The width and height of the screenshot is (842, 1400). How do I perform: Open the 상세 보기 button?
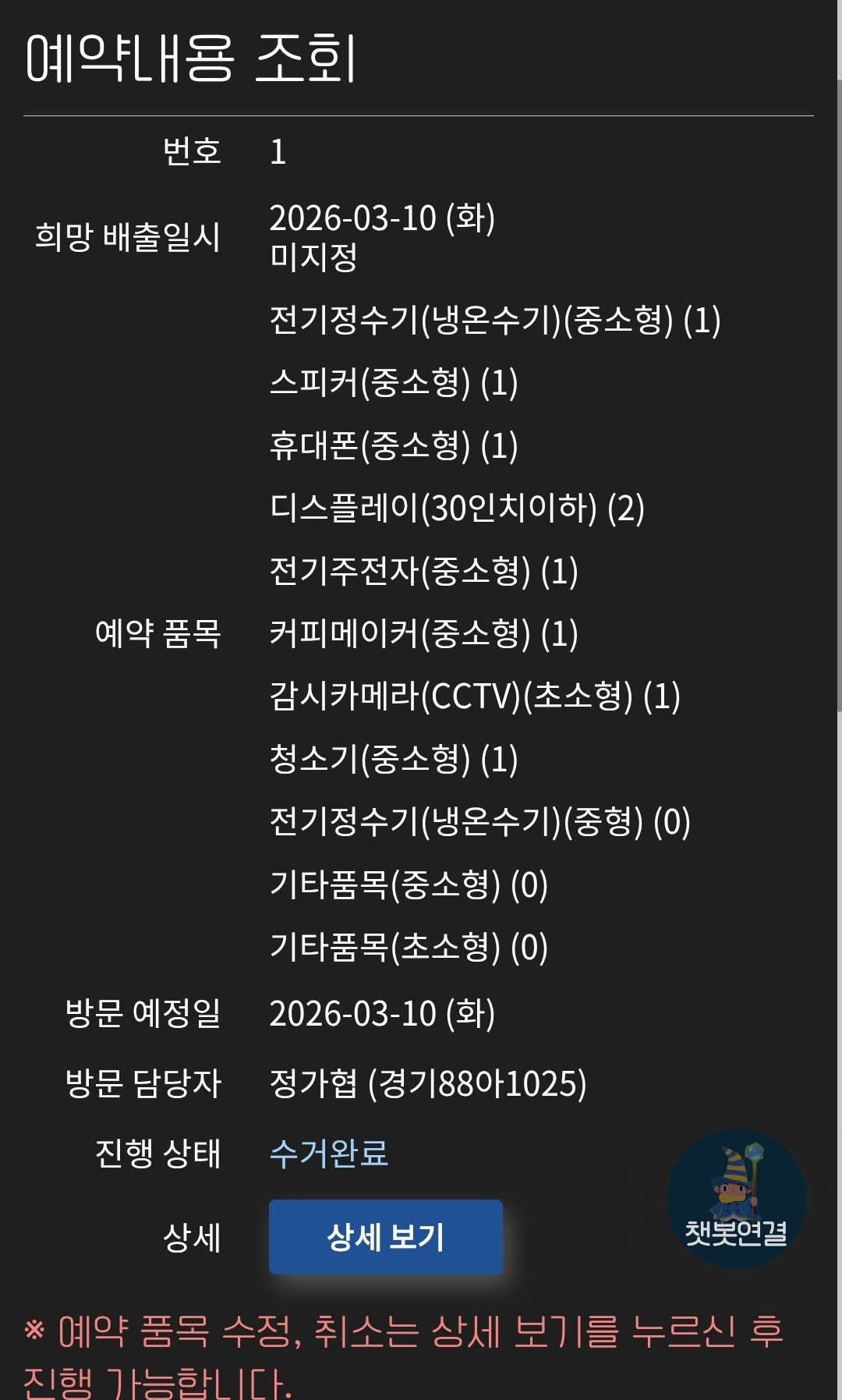click(385, 1237)
